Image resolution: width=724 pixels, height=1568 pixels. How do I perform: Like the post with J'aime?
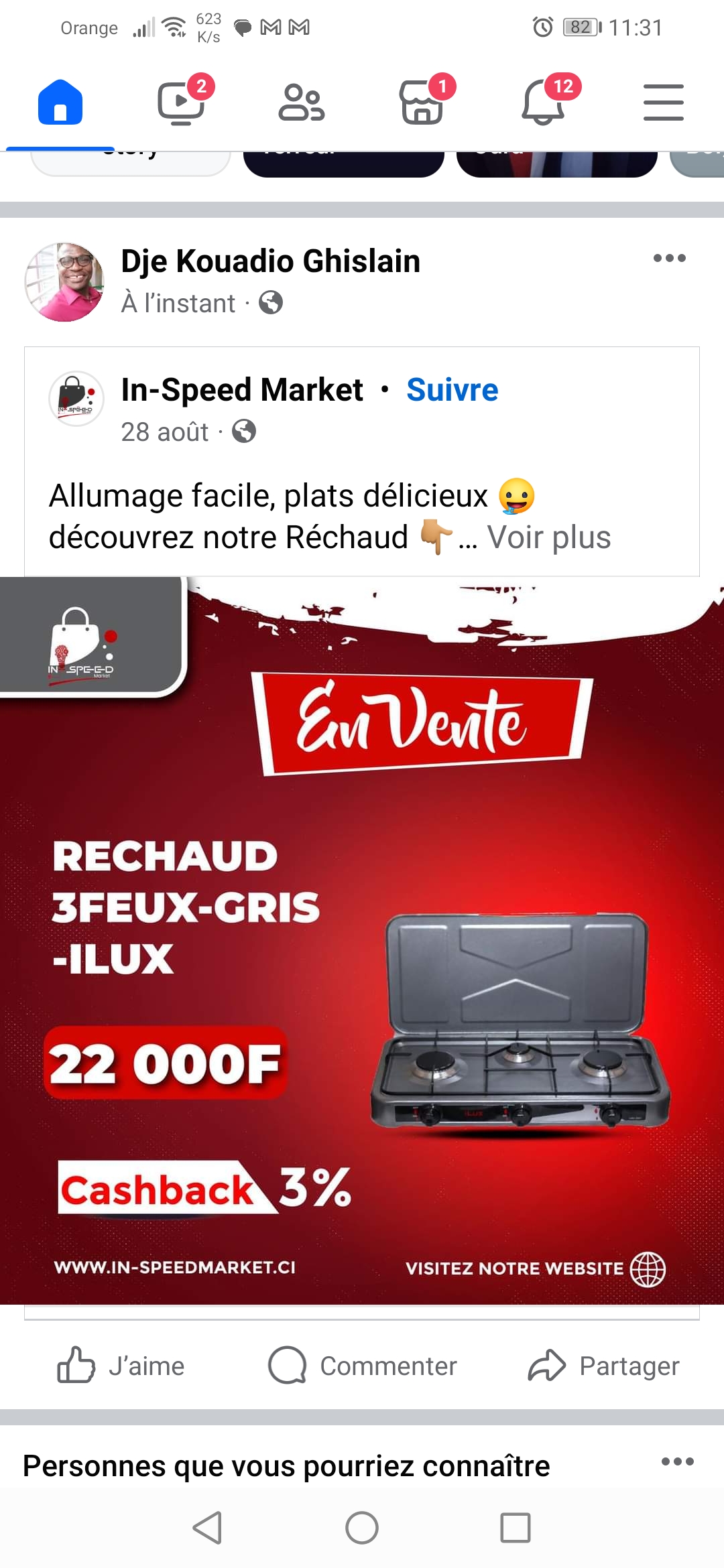[x=121, y=1366]
